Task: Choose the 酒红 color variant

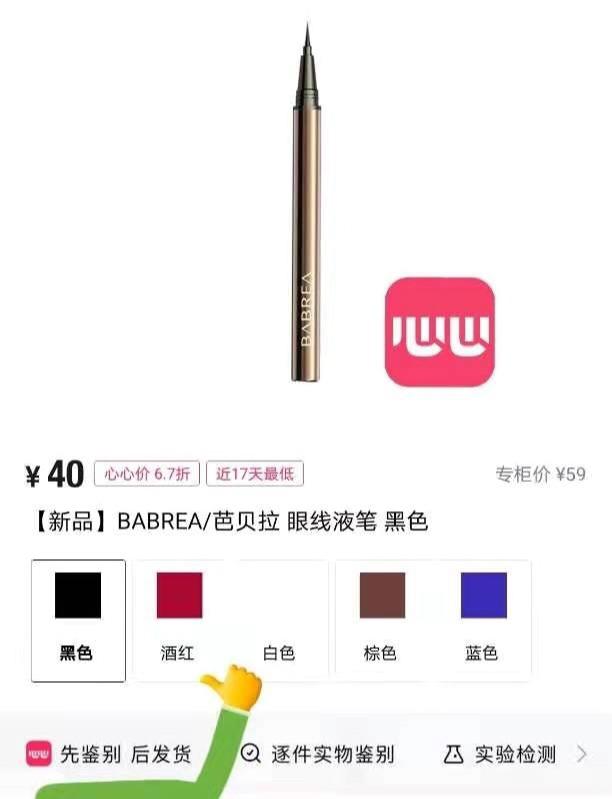Action: click(x=179, y=619)
